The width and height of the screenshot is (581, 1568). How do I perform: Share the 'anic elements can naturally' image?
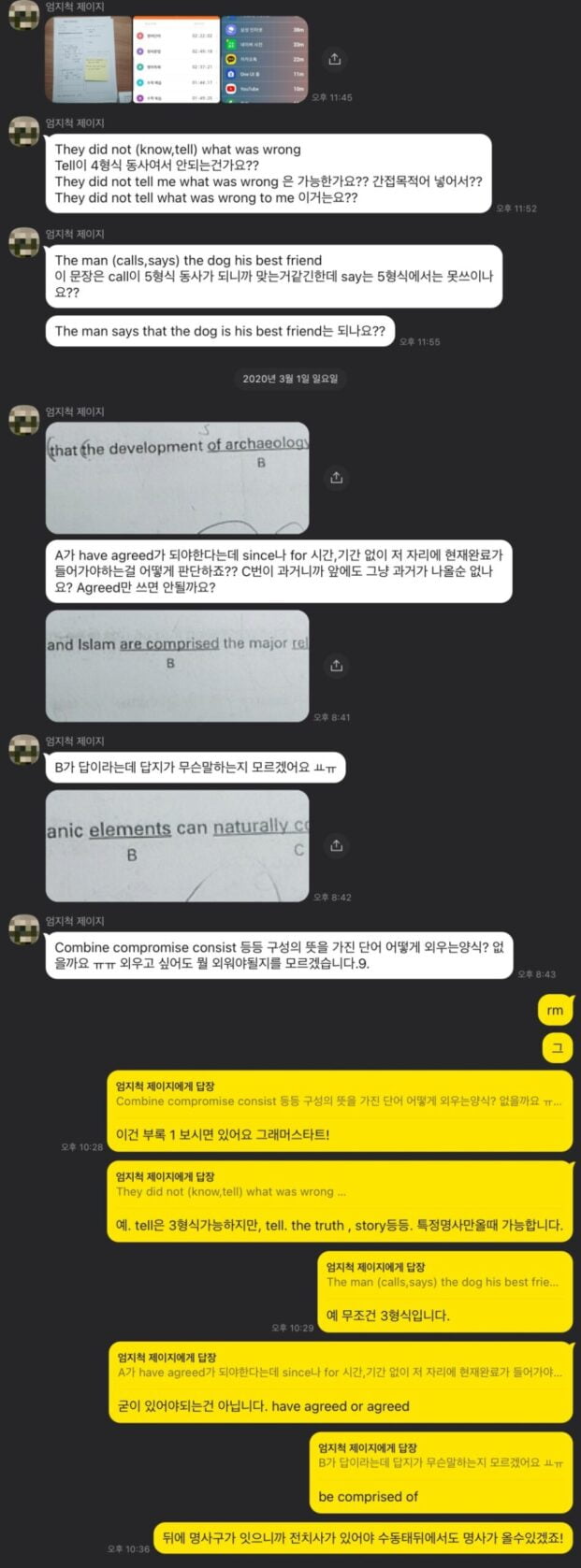(x=336, y=845)
